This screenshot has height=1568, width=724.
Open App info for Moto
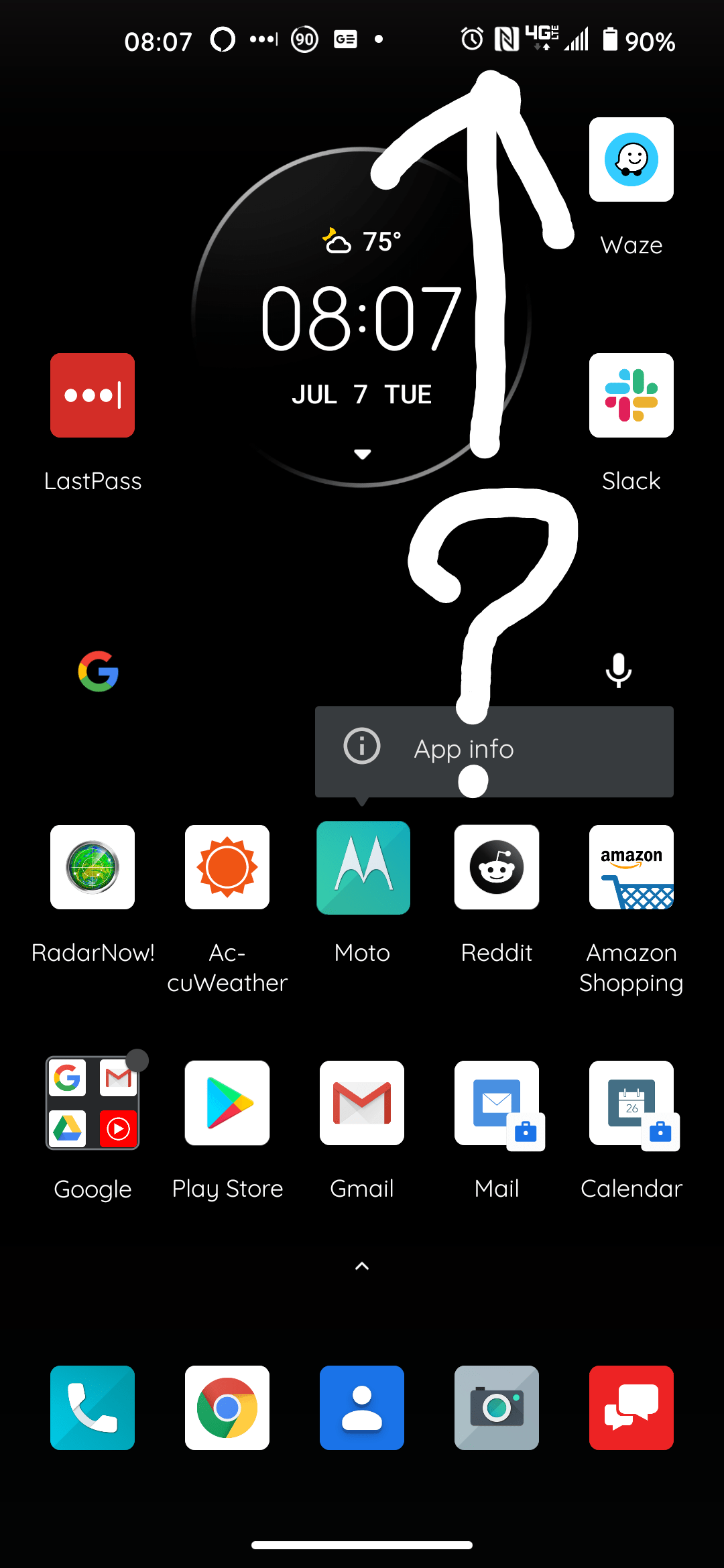click(x=463, y=750)
